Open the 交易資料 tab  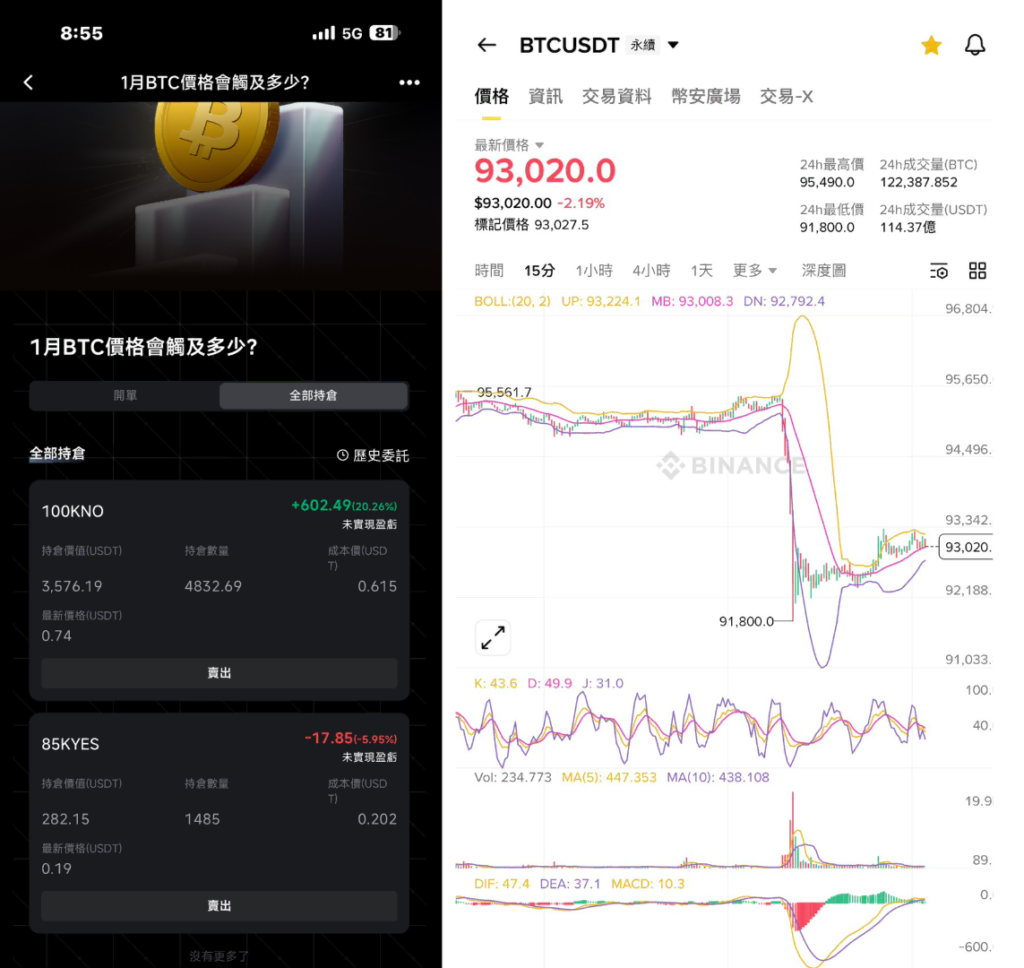tap(617, 96)
